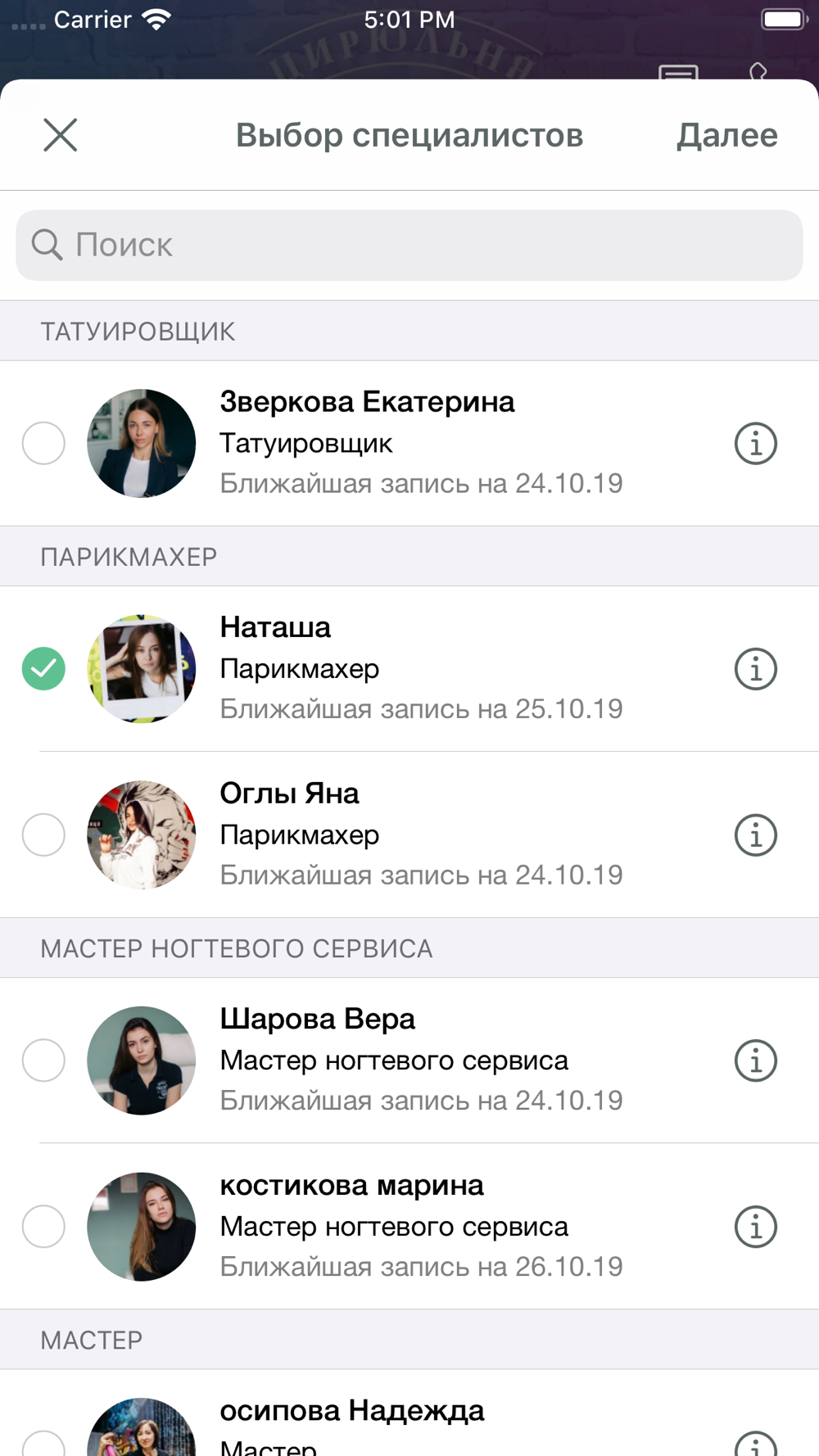
Task: Open Шарова Вера info details
Action: [755, 1060]
